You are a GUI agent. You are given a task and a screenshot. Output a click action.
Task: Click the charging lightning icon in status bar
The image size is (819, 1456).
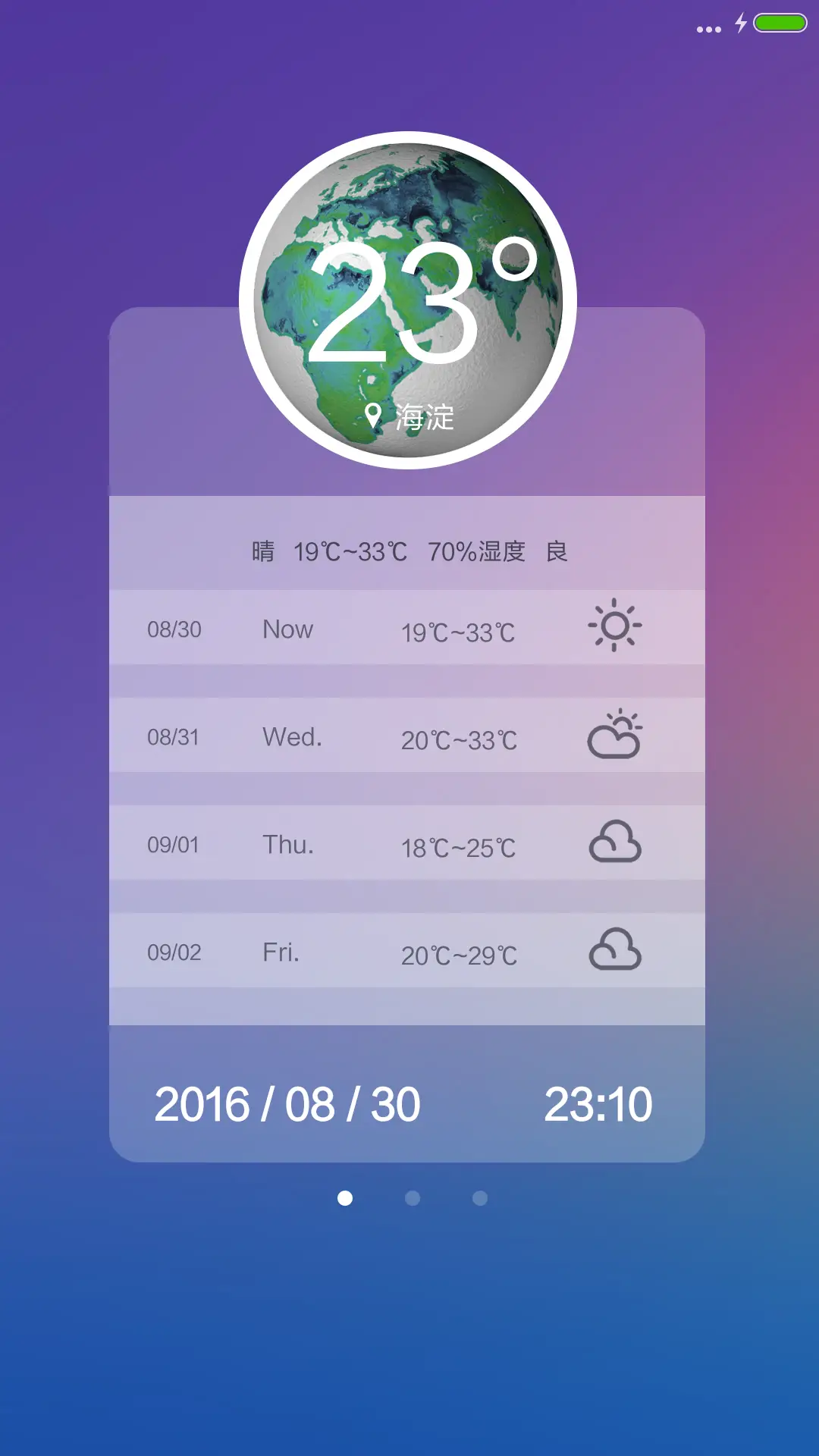click(x=739, y=24)
